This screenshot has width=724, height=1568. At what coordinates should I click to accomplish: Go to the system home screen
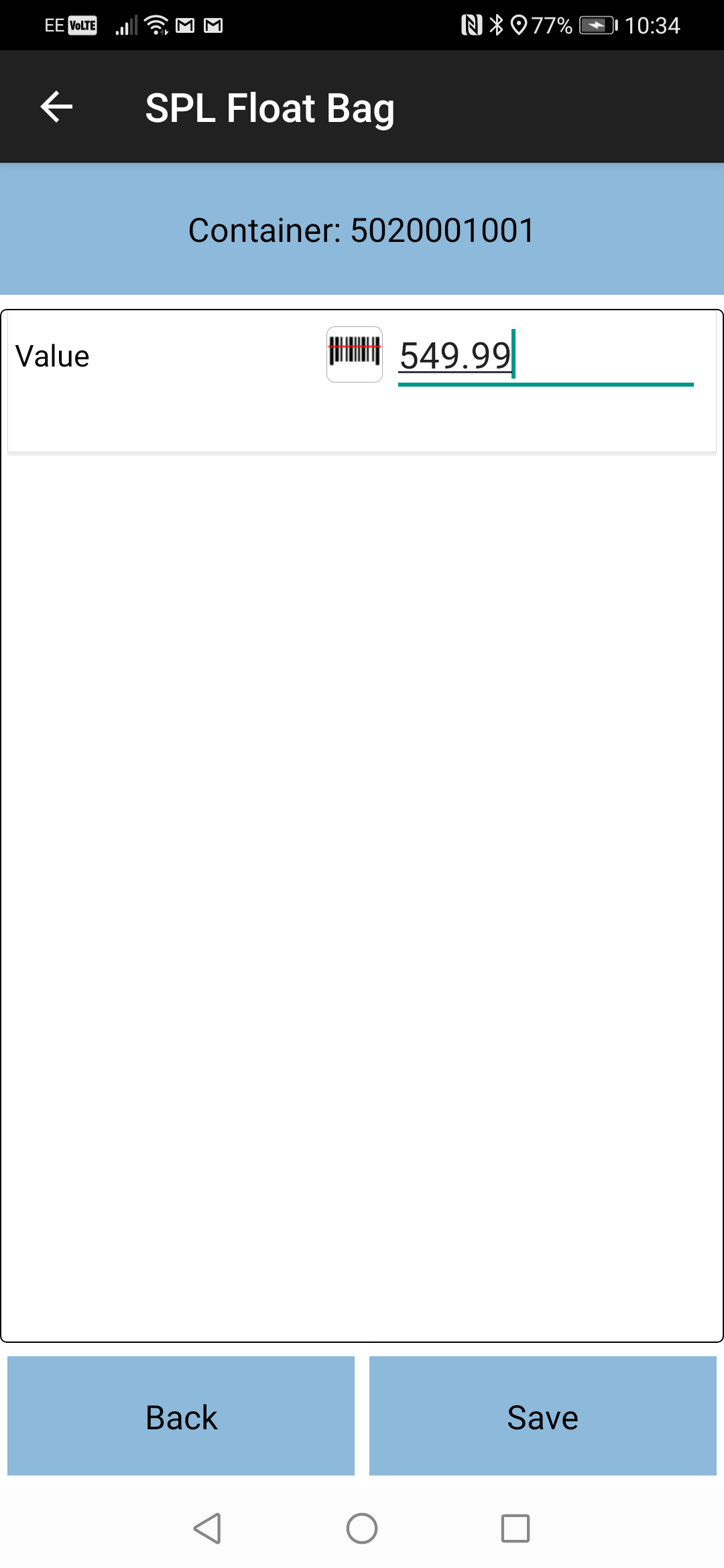(362, 1528)
